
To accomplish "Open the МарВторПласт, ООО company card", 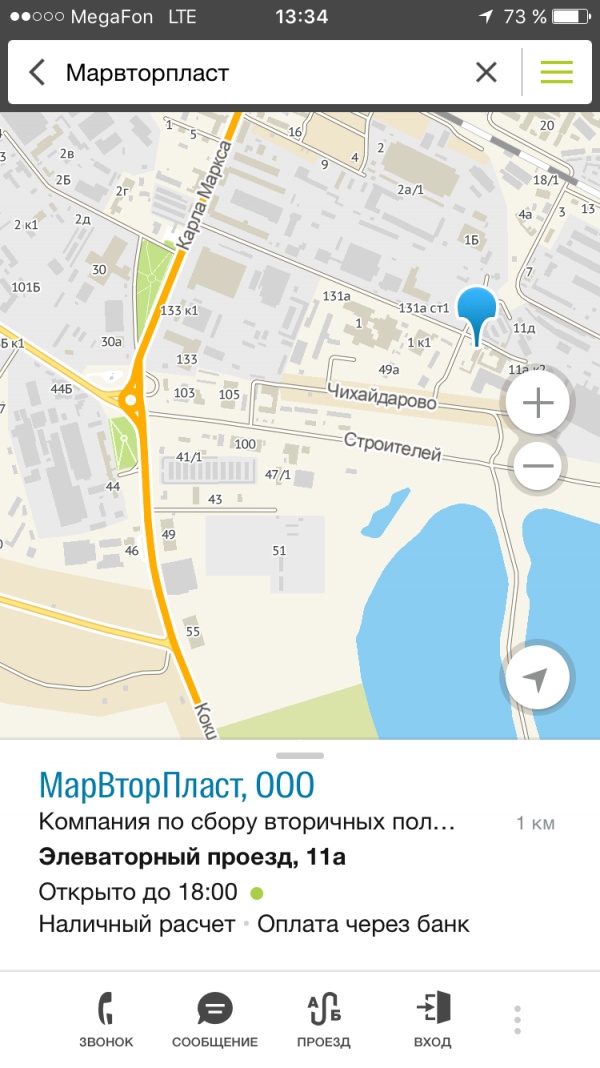I will pyautogui.click(x=176, y=786).
